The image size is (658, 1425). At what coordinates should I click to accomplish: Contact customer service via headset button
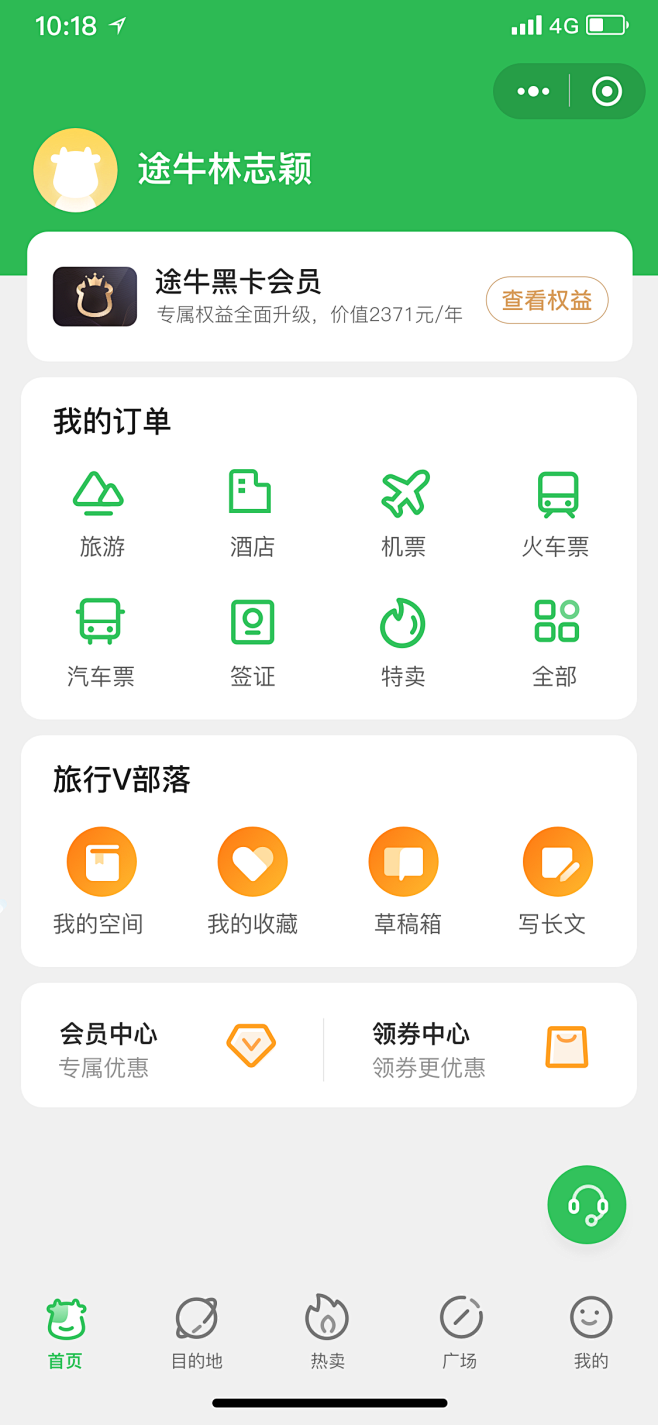[587, 1205]
